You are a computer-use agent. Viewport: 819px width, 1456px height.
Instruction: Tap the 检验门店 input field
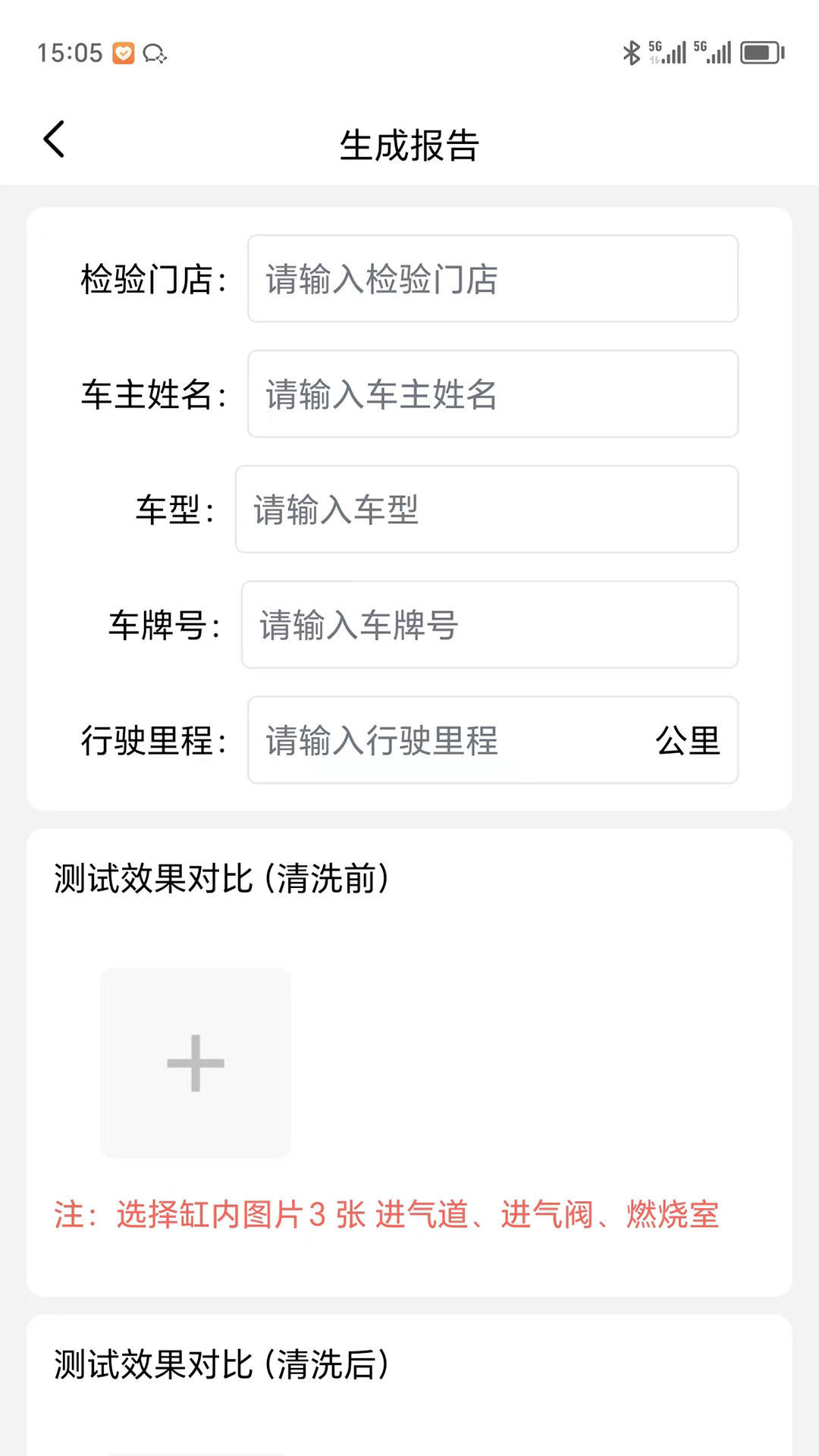[x=493, y=279]
